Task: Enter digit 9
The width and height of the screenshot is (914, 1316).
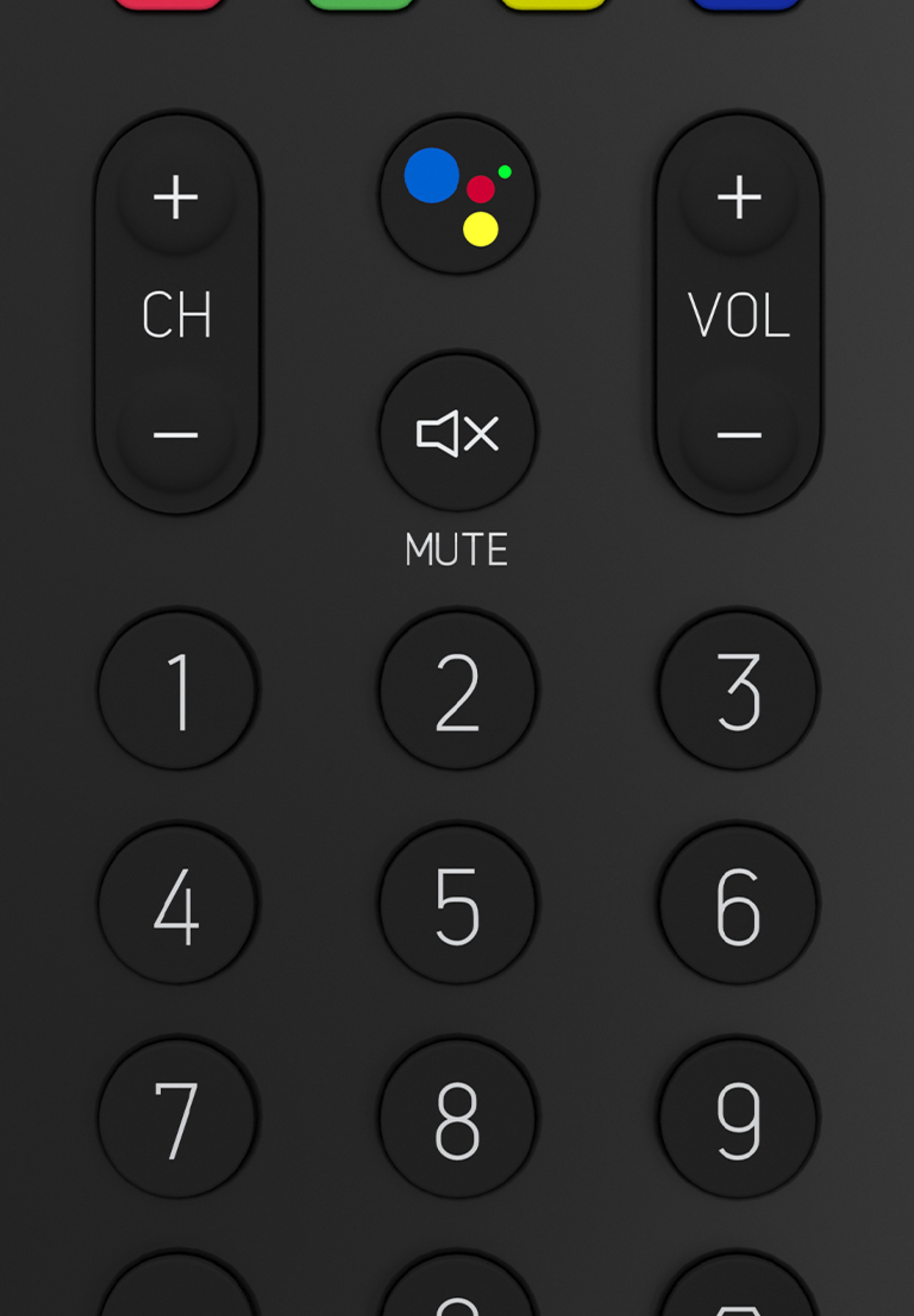Action: tap(738, 1119)
